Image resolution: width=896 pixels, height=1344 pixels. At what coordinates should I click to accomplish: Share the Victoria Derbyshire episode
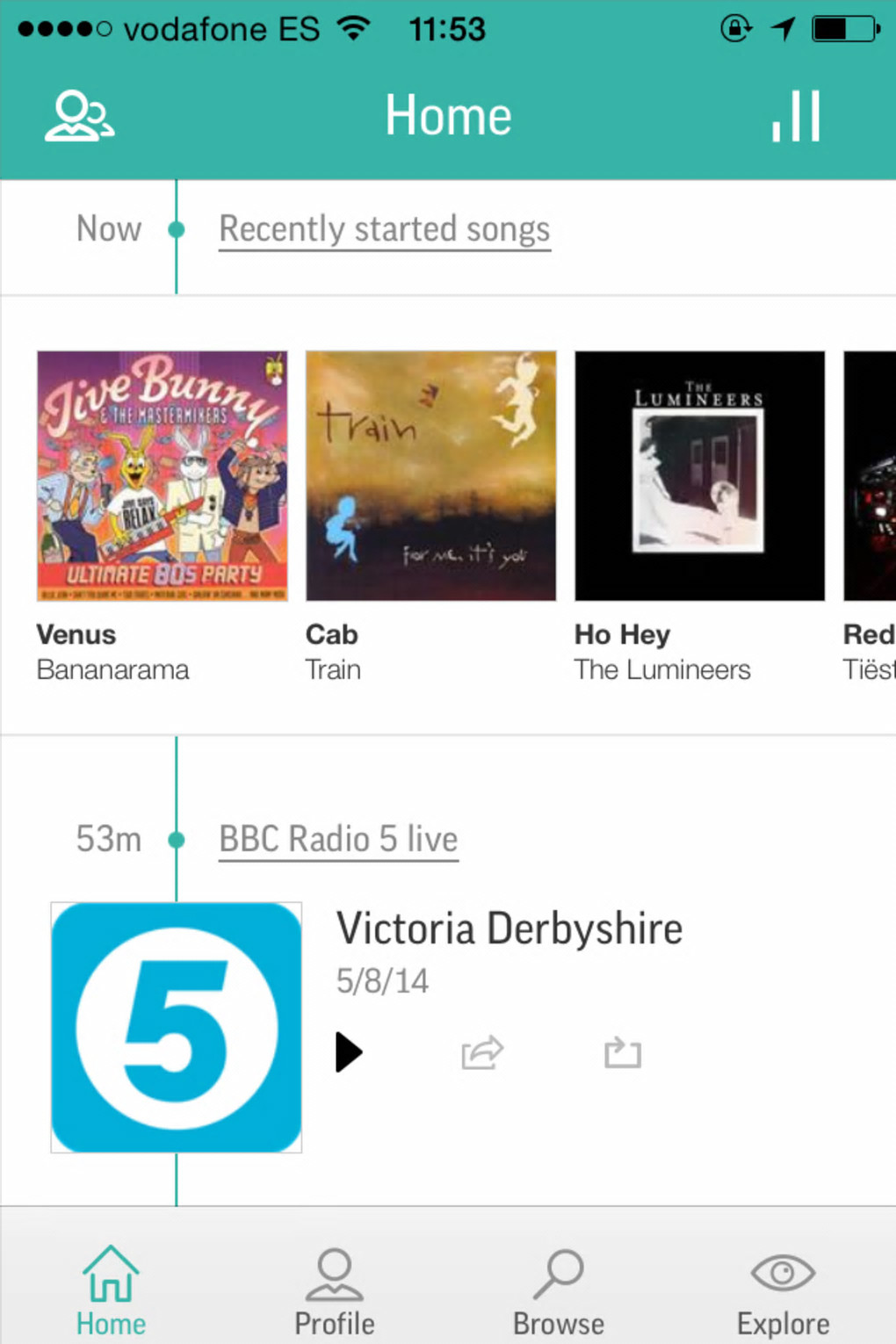point(482,1052)
